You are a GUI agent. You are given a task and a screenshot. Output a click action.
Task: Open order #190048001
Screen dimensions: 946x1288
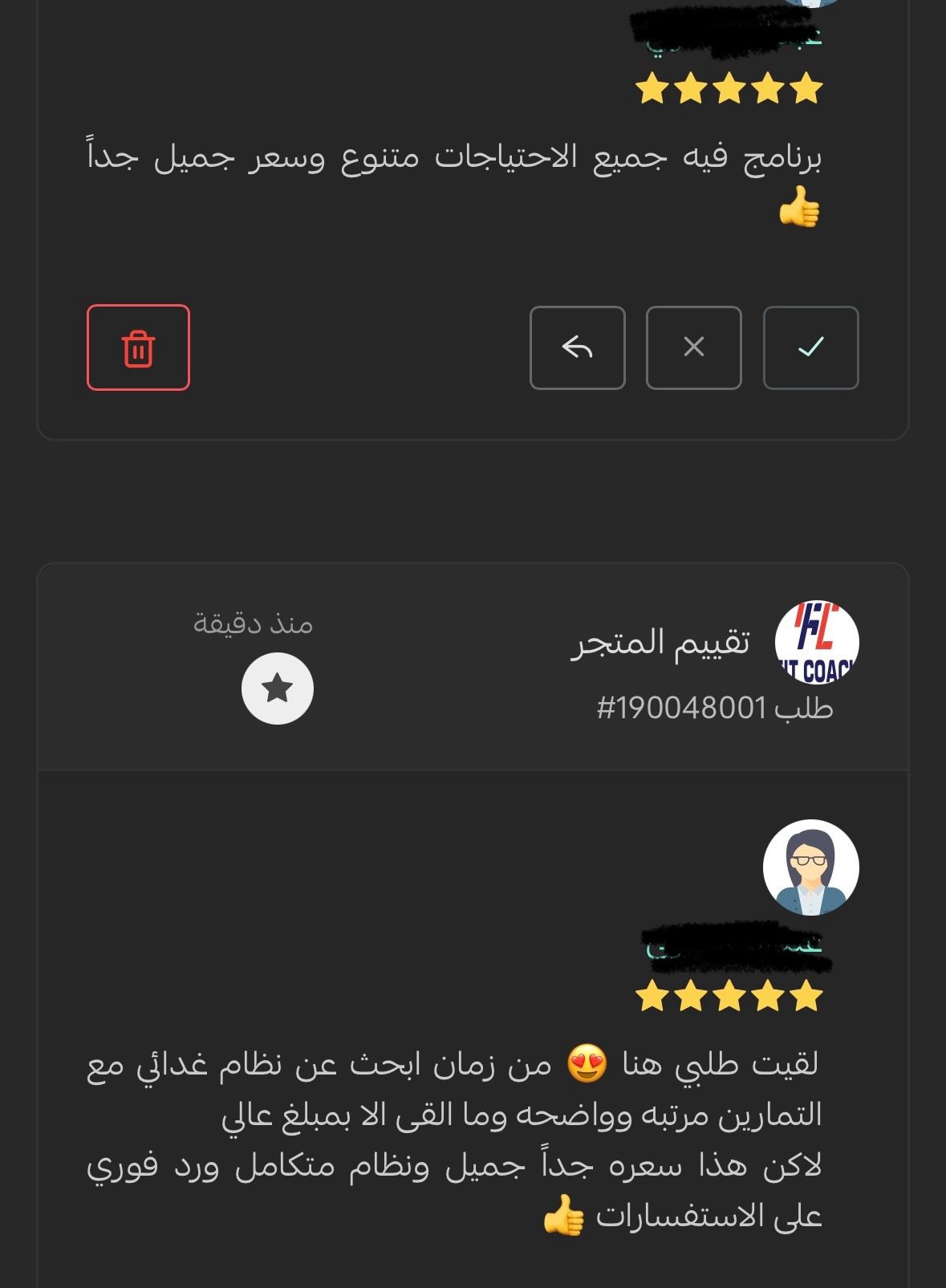coord(714,709)
